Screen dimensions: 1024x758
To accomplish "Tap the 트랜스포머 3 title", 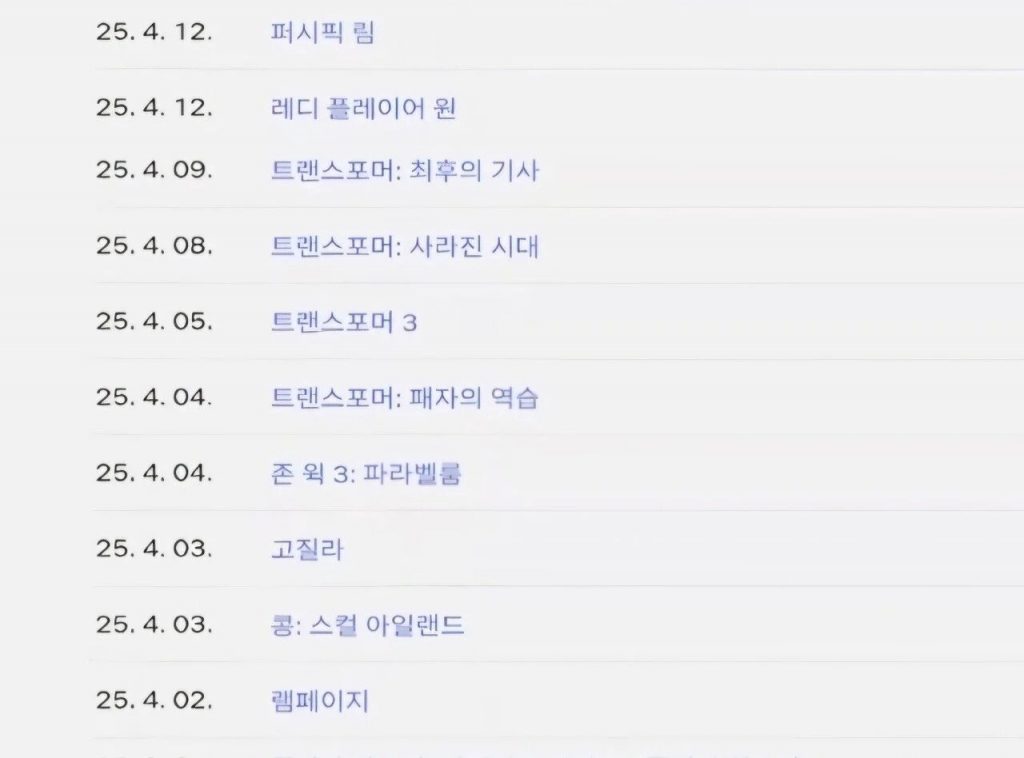I will click(343, 322).
